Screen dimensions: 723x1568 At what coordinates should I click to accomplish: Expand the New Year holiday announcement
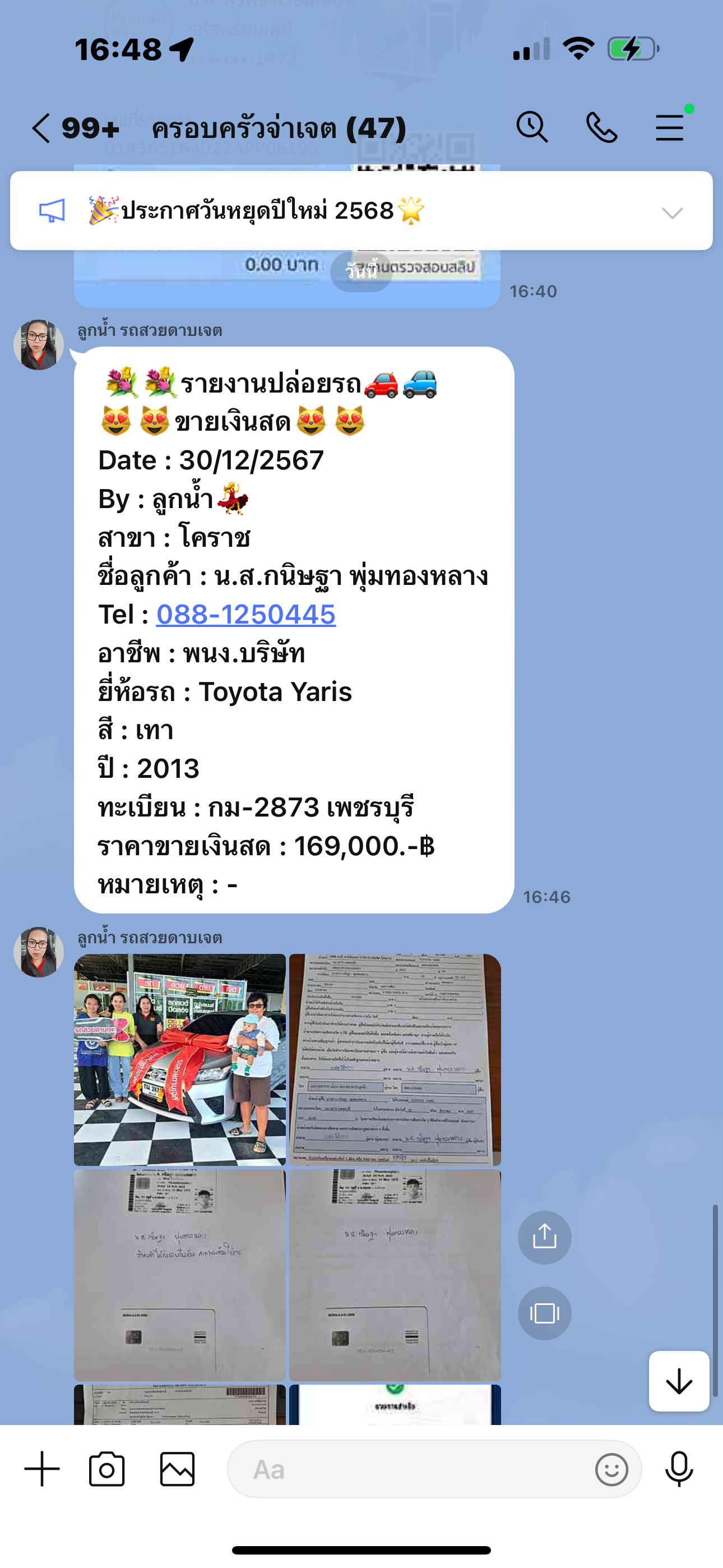point(672,213)
